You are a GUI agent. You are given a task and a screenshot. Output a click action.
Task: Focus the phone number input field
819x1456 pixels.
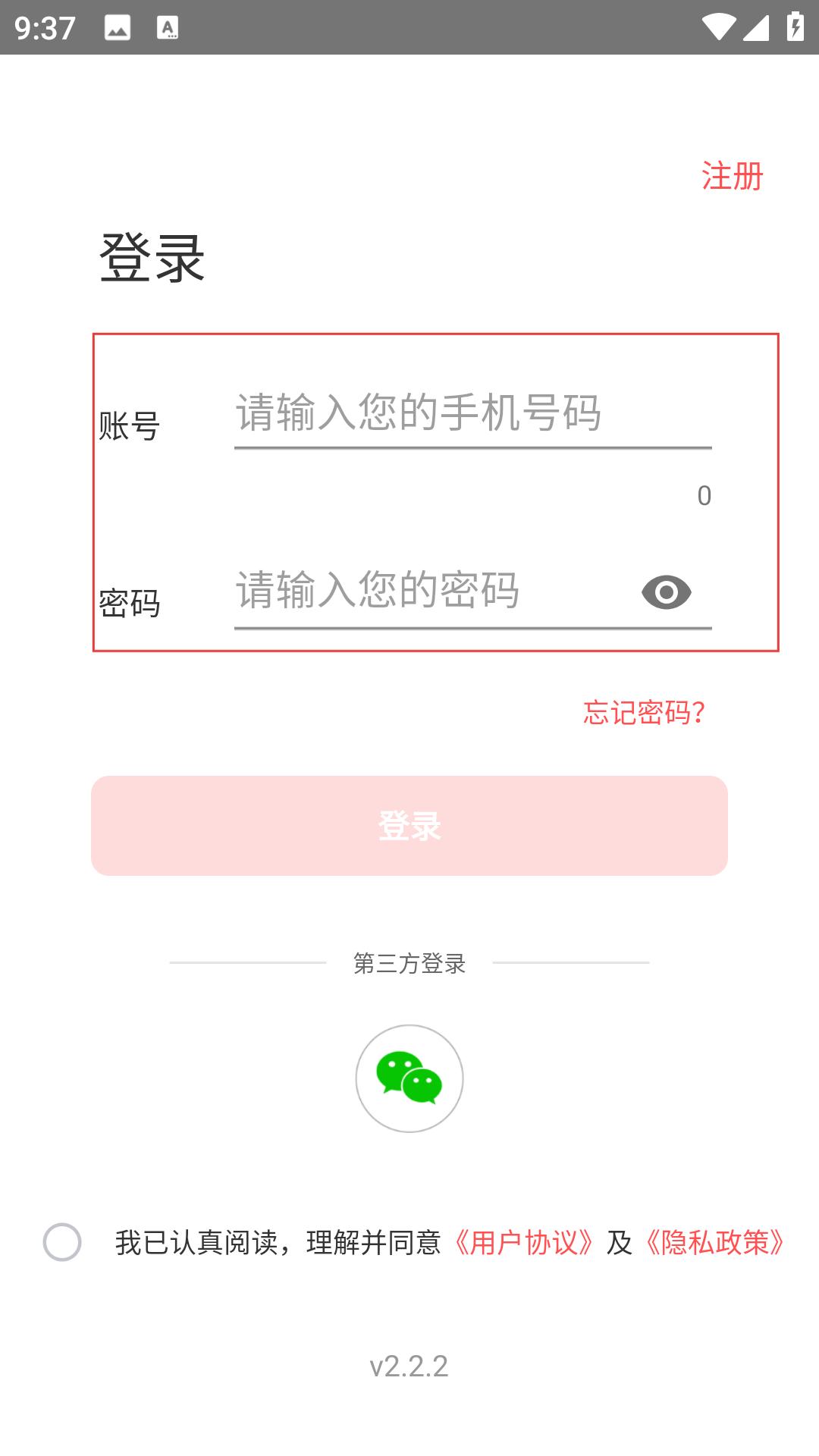(x=472, y=414)
